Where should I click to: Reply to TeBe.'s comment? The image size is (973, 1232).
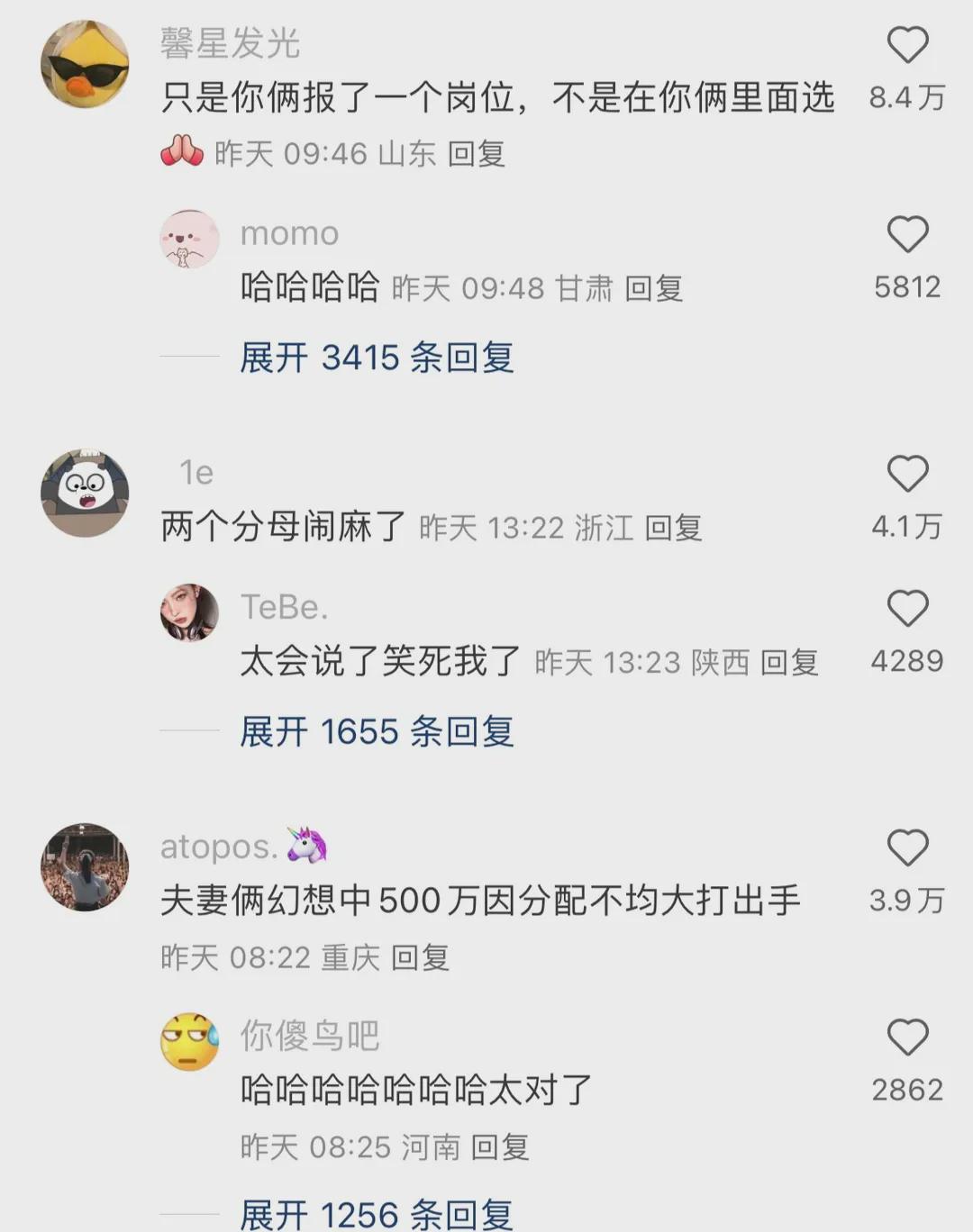pos(788,663)
